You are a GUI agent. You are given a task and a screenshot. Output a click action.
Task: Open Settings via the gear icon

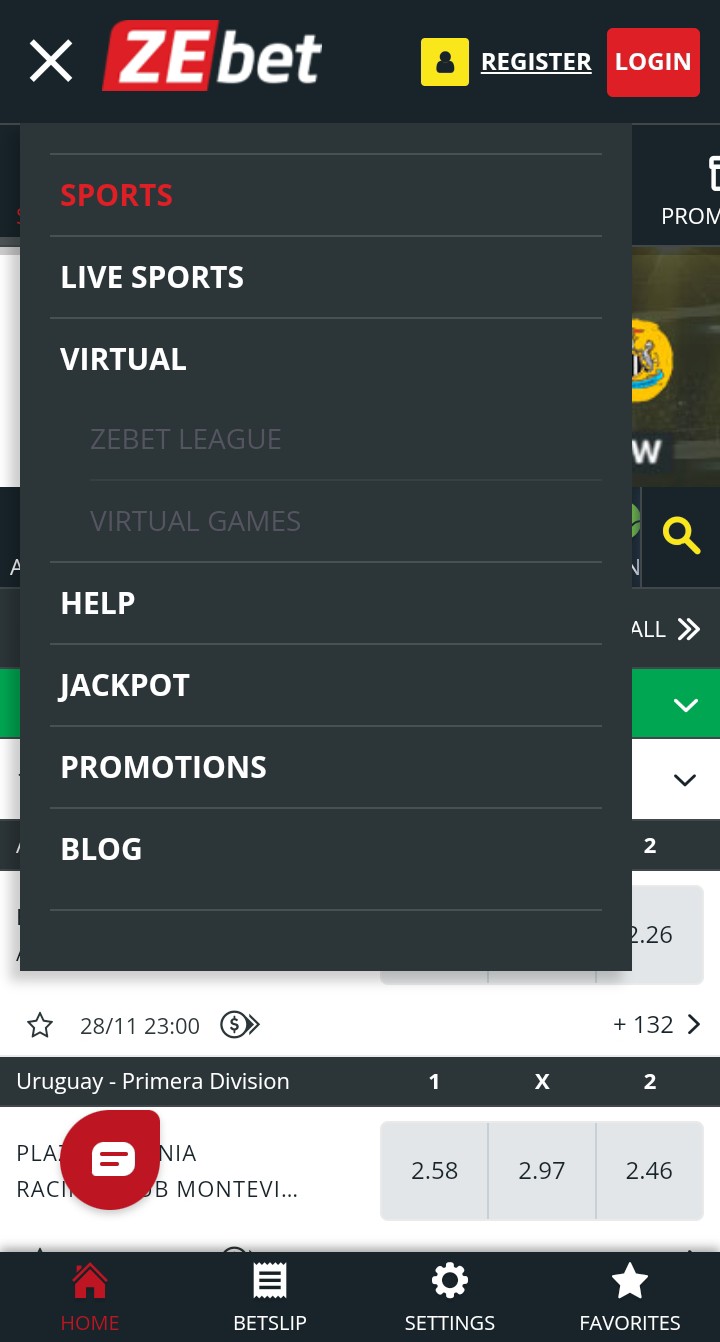(449, 1295)
